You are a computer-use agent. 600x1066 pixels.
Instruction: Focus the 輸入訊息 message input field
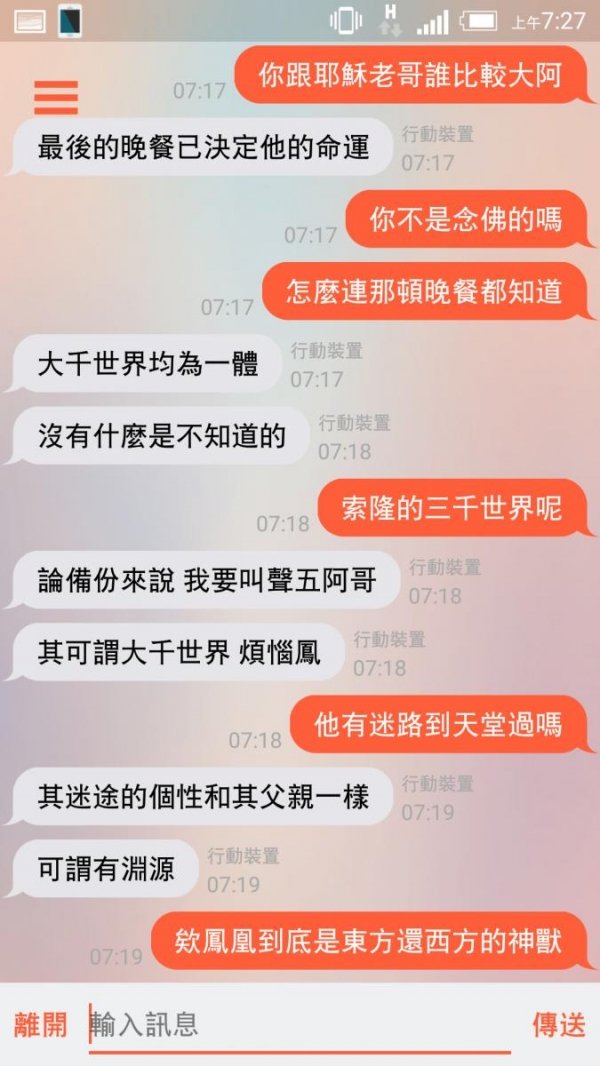point(300,1024)
